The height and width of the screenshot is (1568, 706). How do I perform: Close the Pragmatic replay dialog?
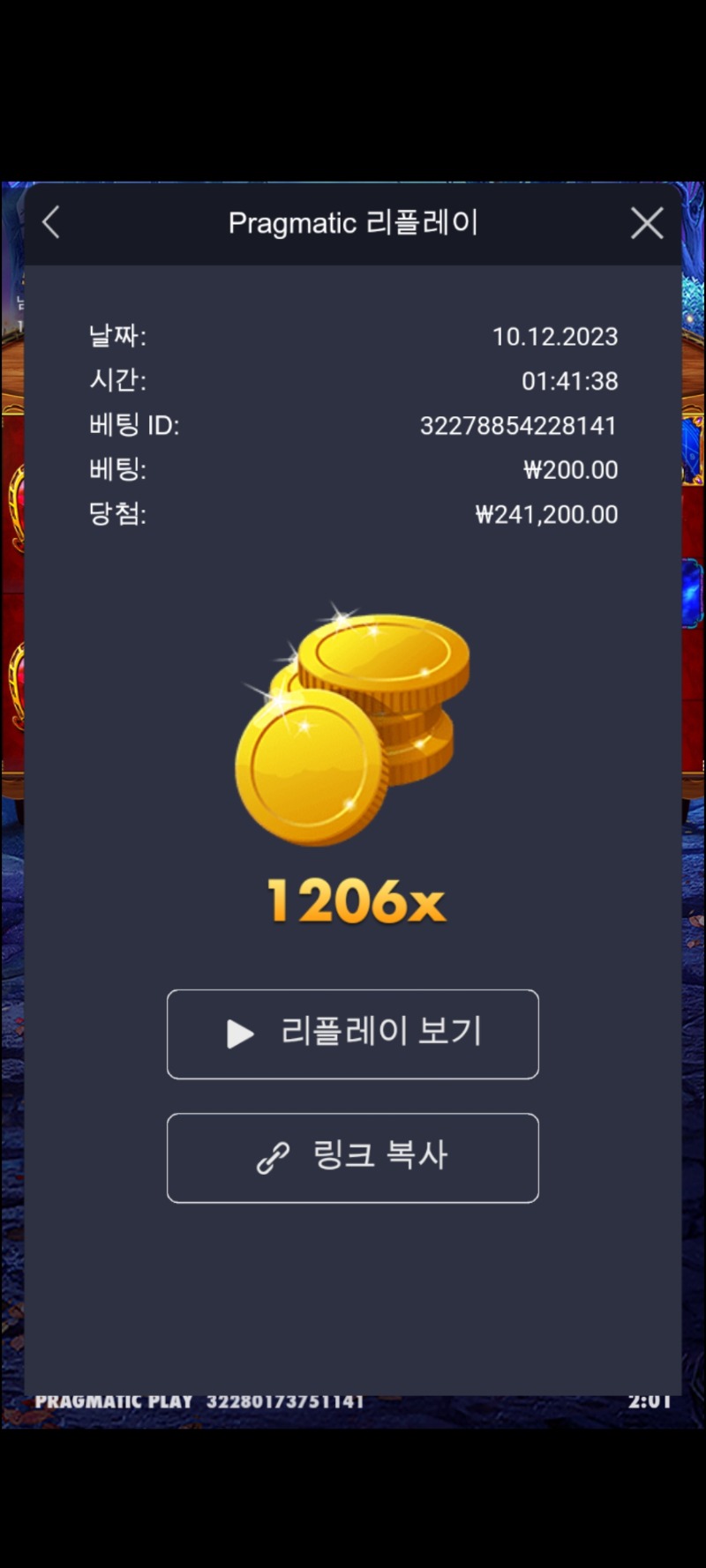click(x=647, y=223)
